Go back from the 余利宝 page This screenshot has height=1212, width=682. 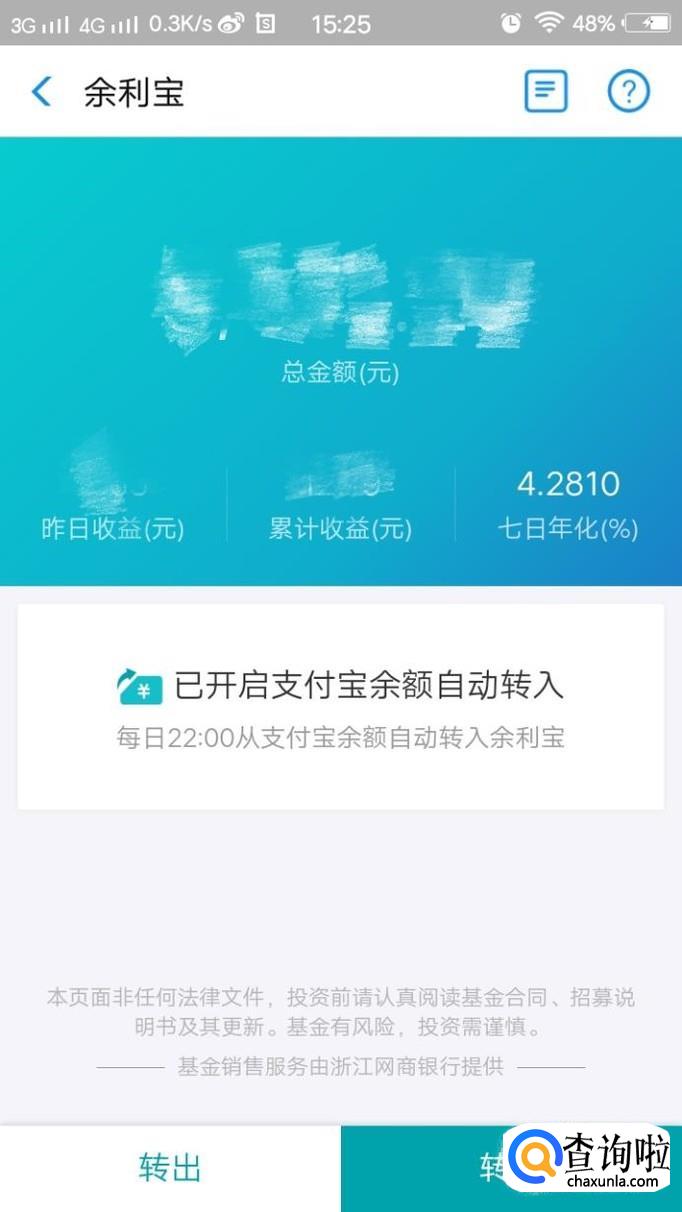pos(41,92)
